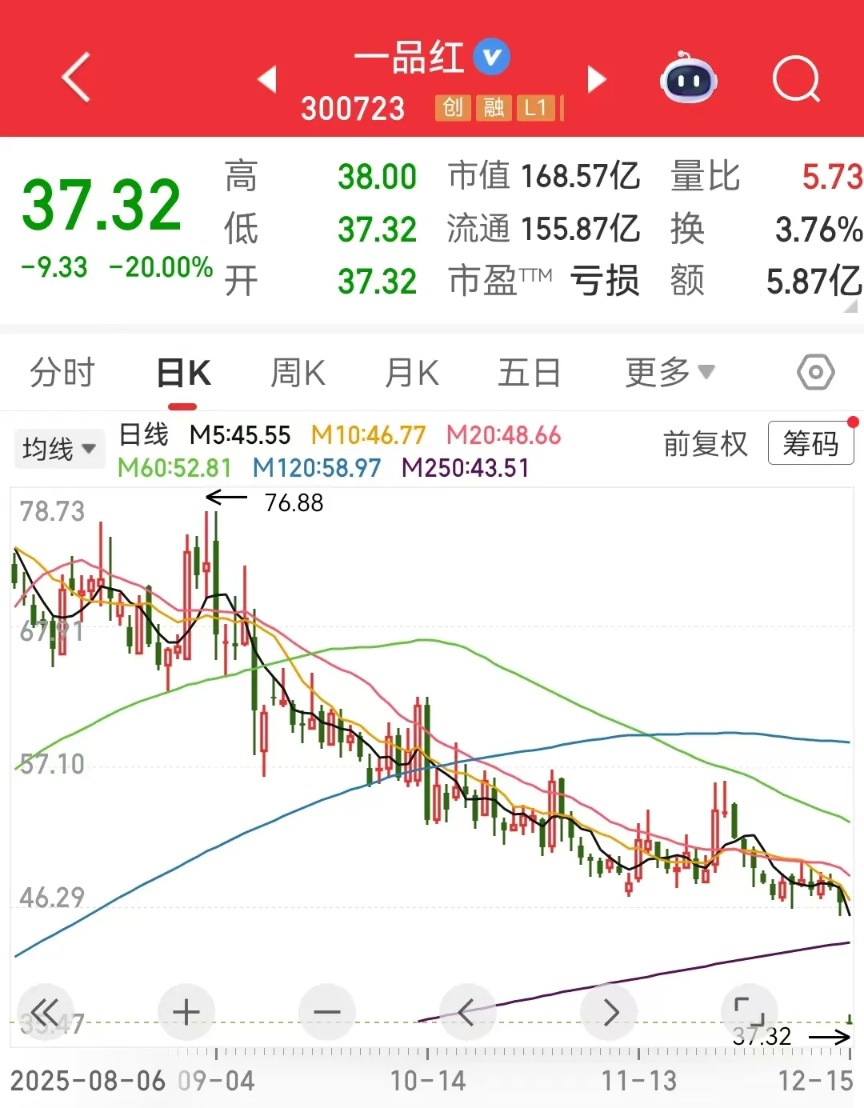
Task: Show the 筹码 distribution
Action: pyautogui.click(x=811, y=444)
